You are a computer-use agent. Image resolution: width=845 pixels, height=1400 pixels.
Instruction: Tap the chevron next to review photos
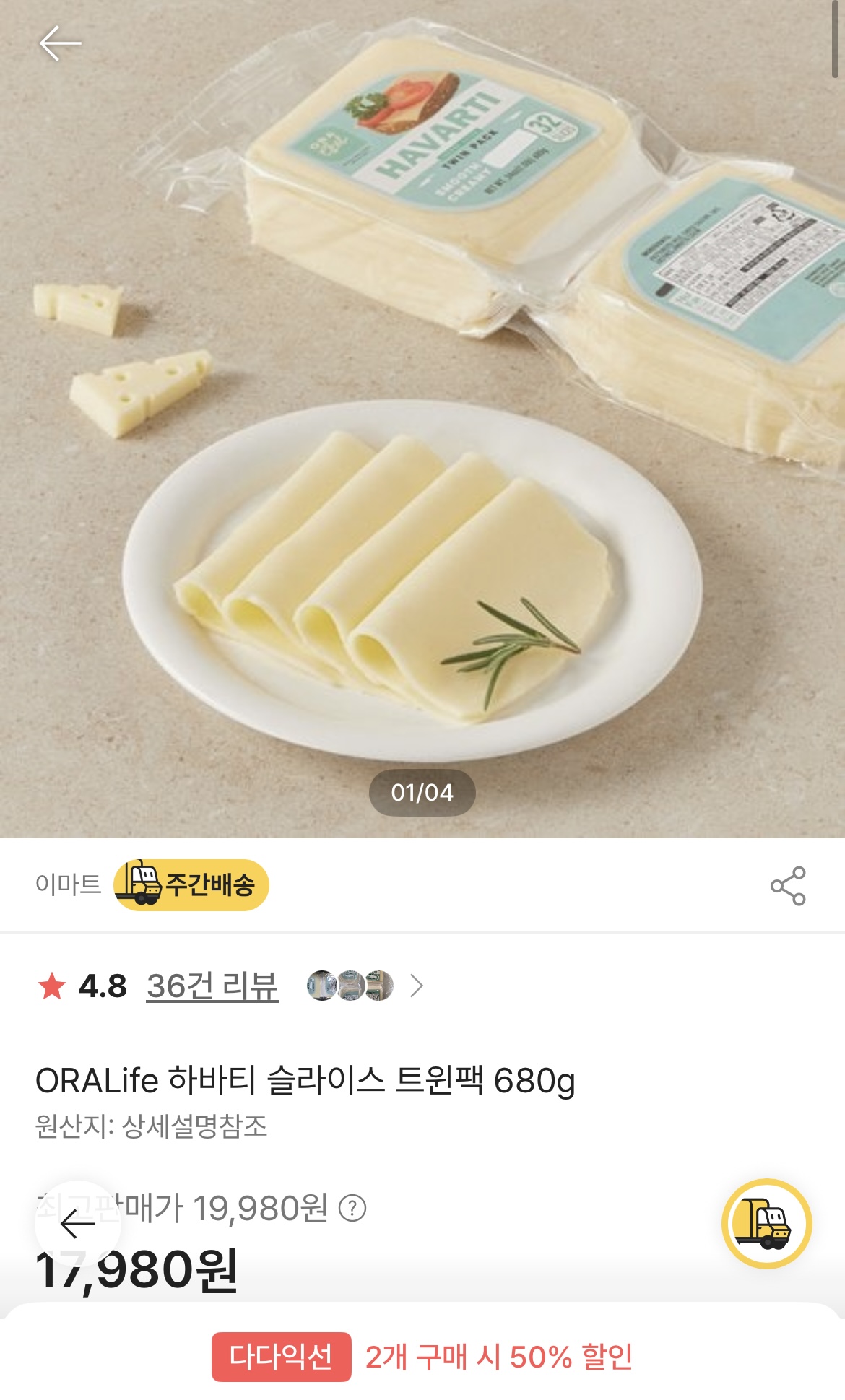[417, 986]
